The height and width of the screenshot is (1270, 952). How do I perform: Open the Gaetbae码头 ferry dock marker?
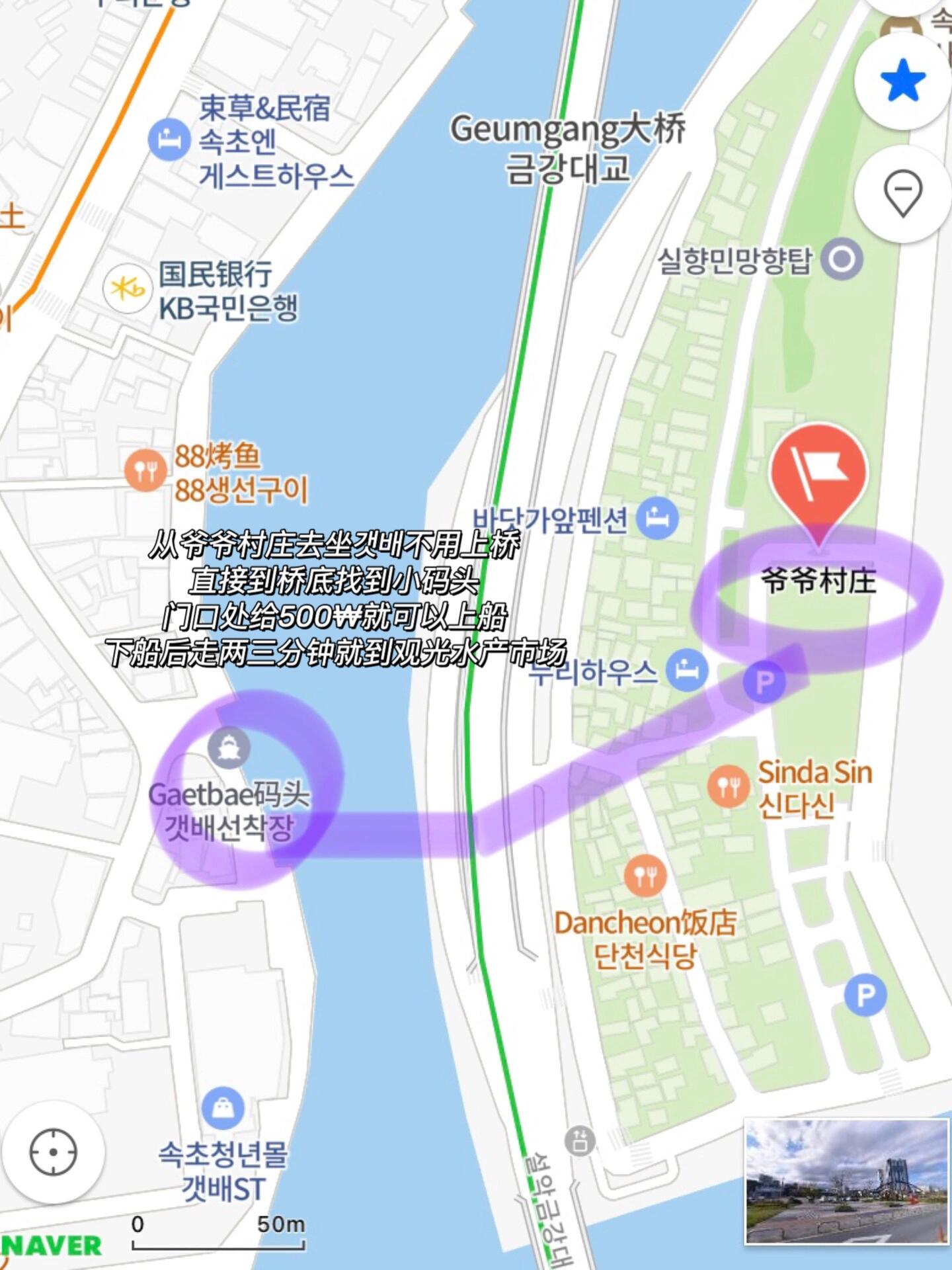click(229, 747)
